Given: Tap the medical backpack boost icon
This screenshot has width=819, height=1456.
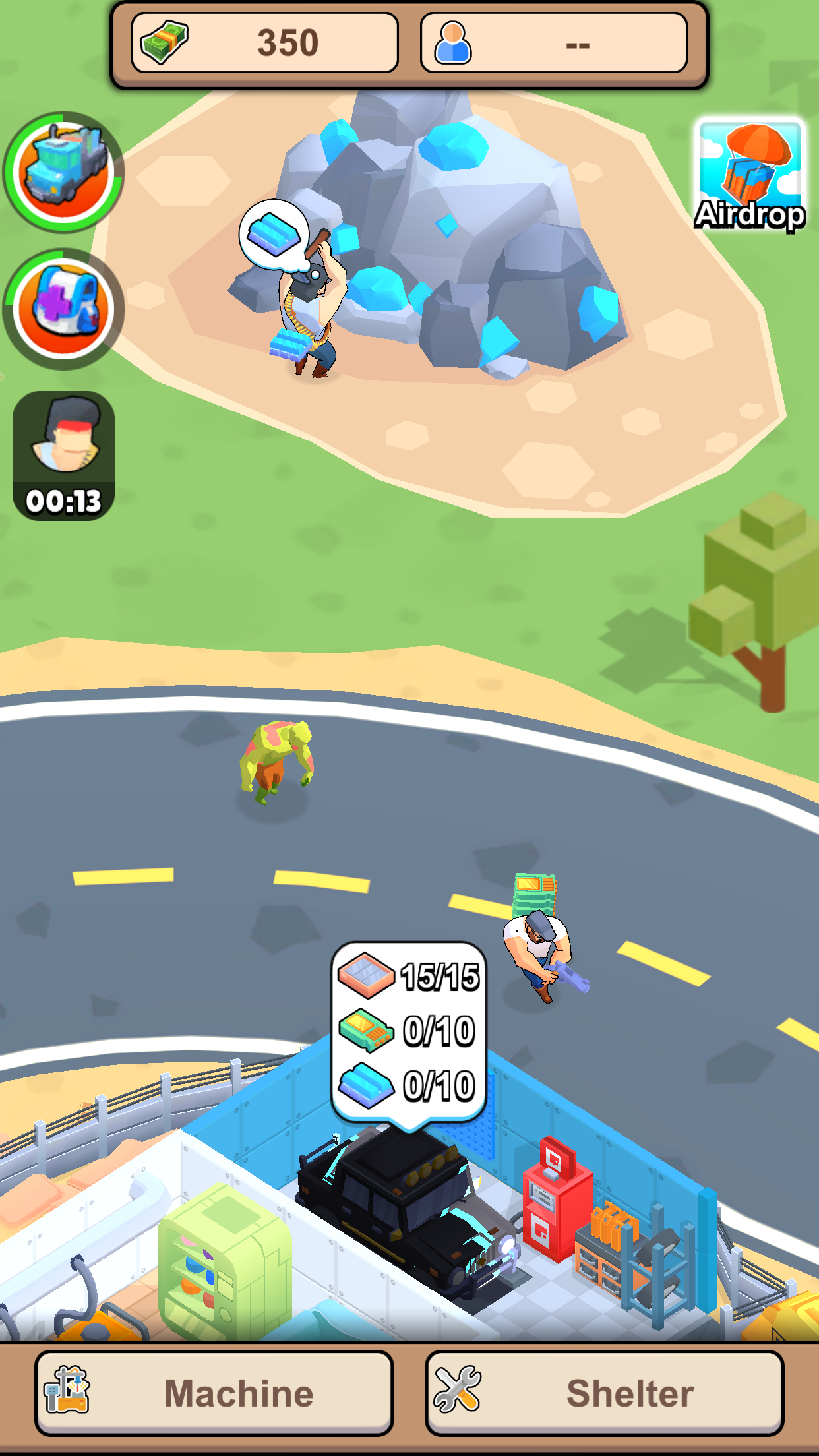Looking at the screenshot, I should tap(64, 309).
